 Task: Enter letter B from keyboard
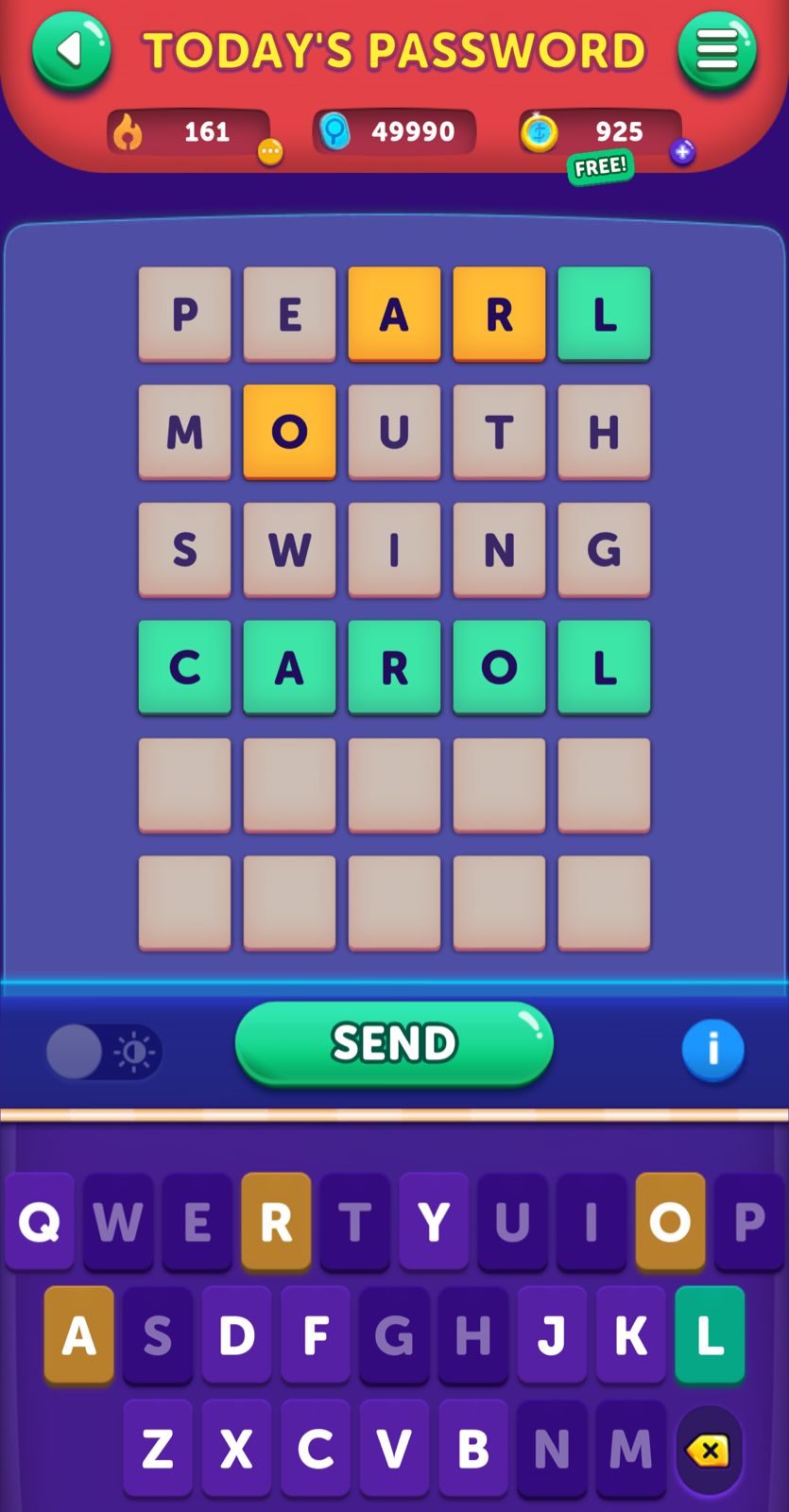pos(472,1448)
